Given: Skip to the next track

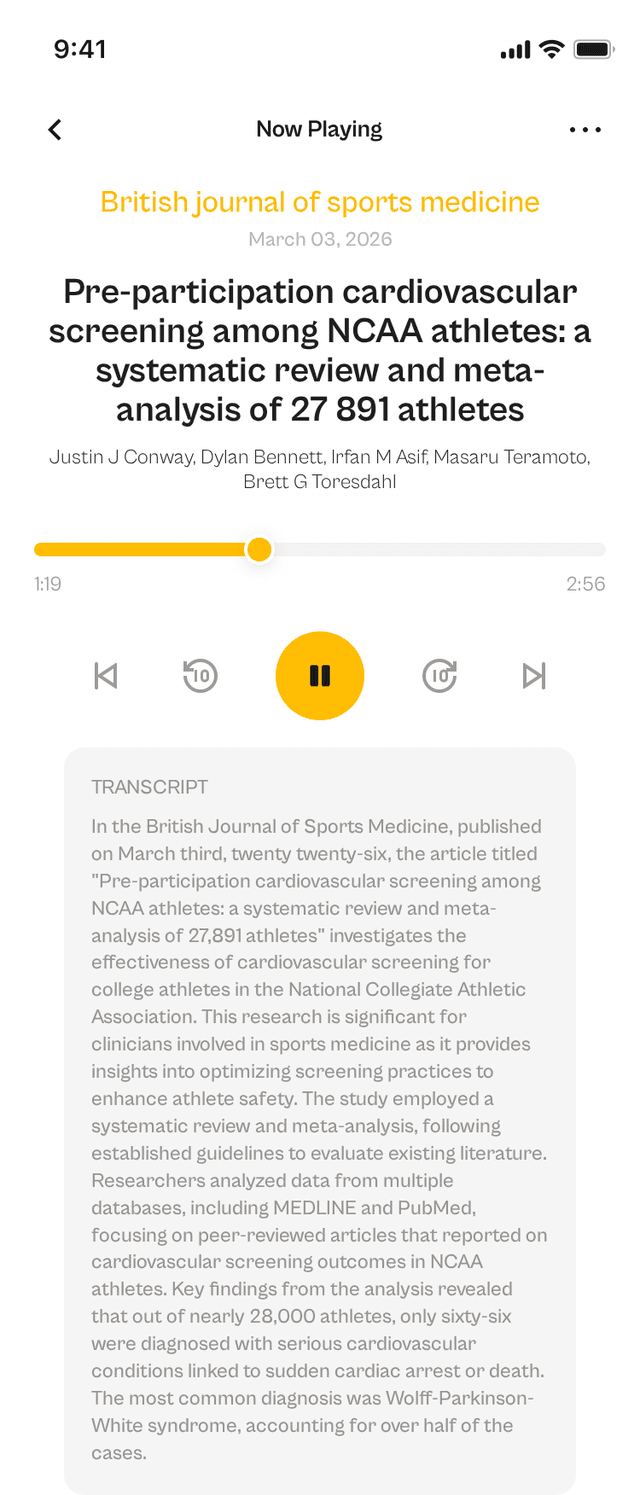Looking at the screenshot, I should point(534,676).
